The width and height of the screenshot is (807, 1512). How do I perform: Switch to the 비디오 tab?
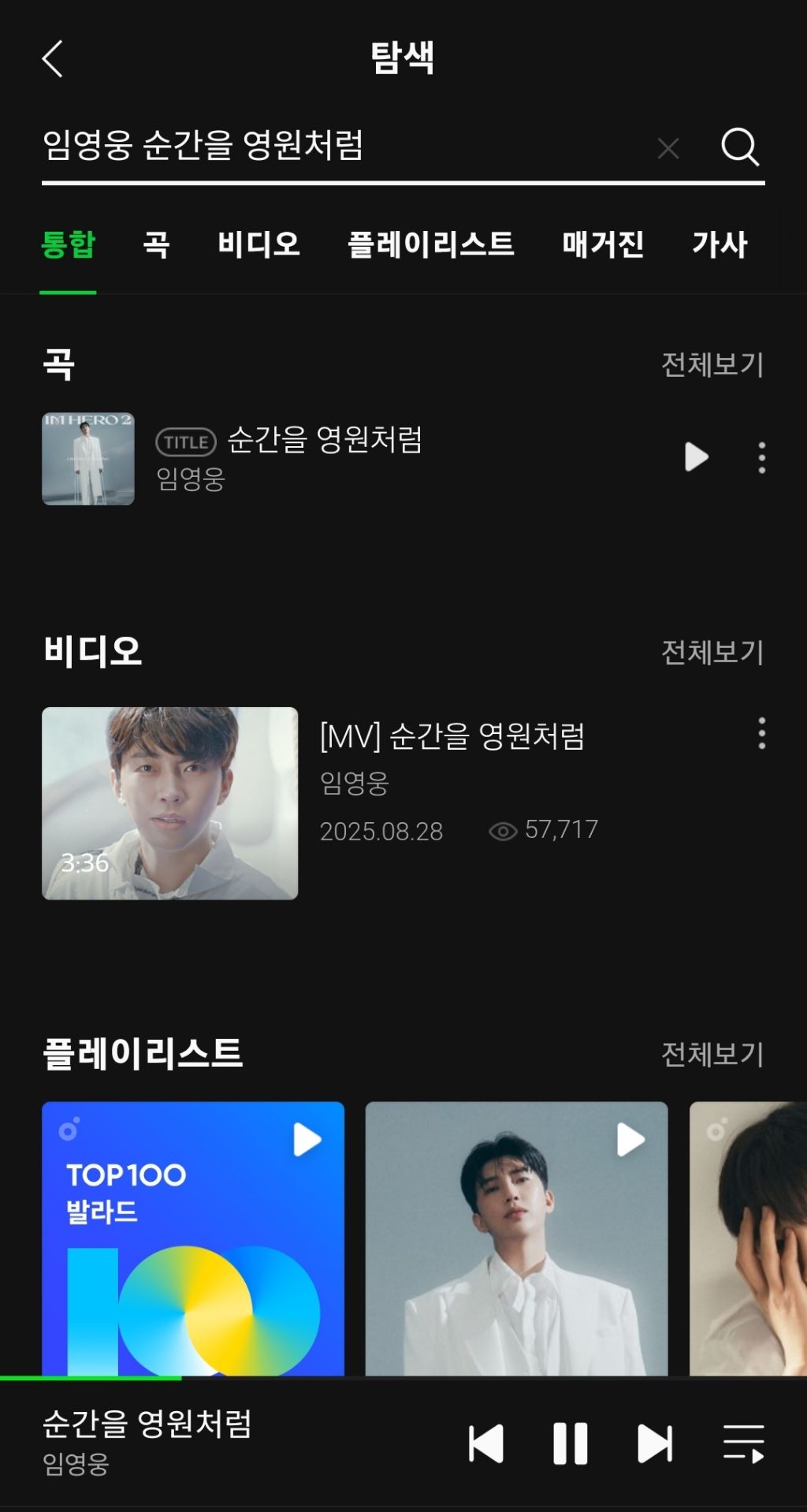tap(258, 244)
